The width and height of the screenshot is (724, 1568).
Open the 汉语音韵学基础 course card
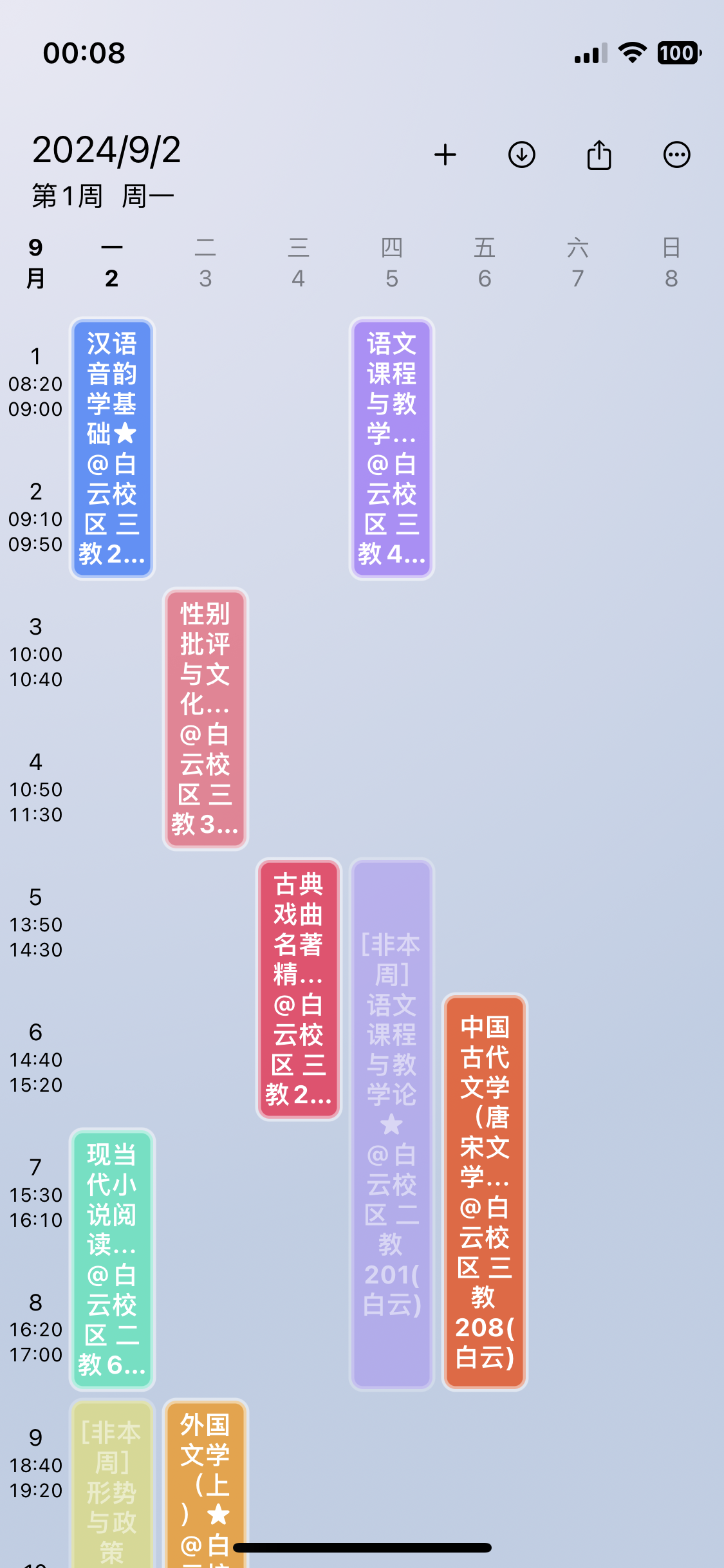coord(112,449)
